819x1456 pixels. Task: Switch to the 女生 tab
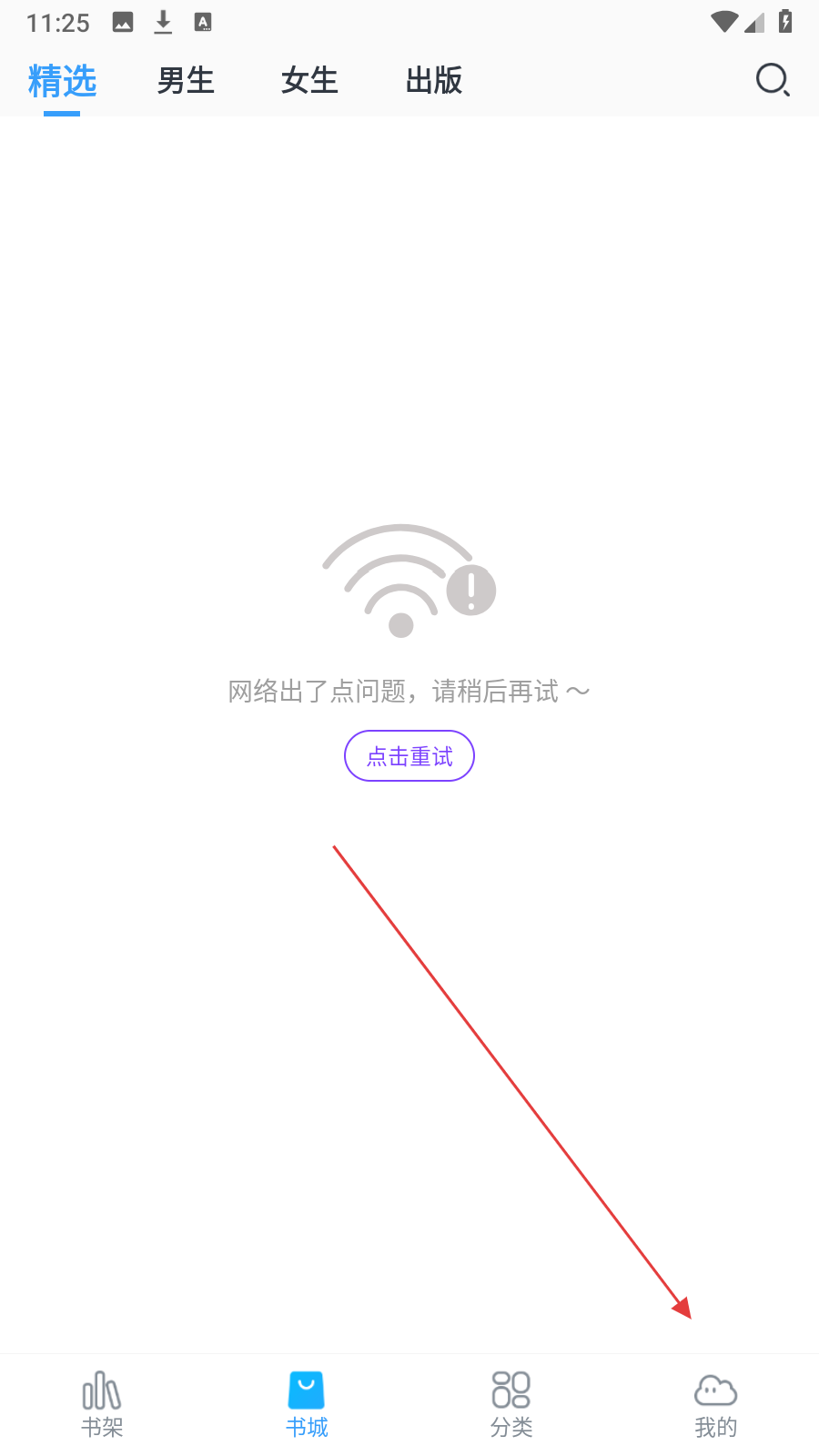click(309, 81)
